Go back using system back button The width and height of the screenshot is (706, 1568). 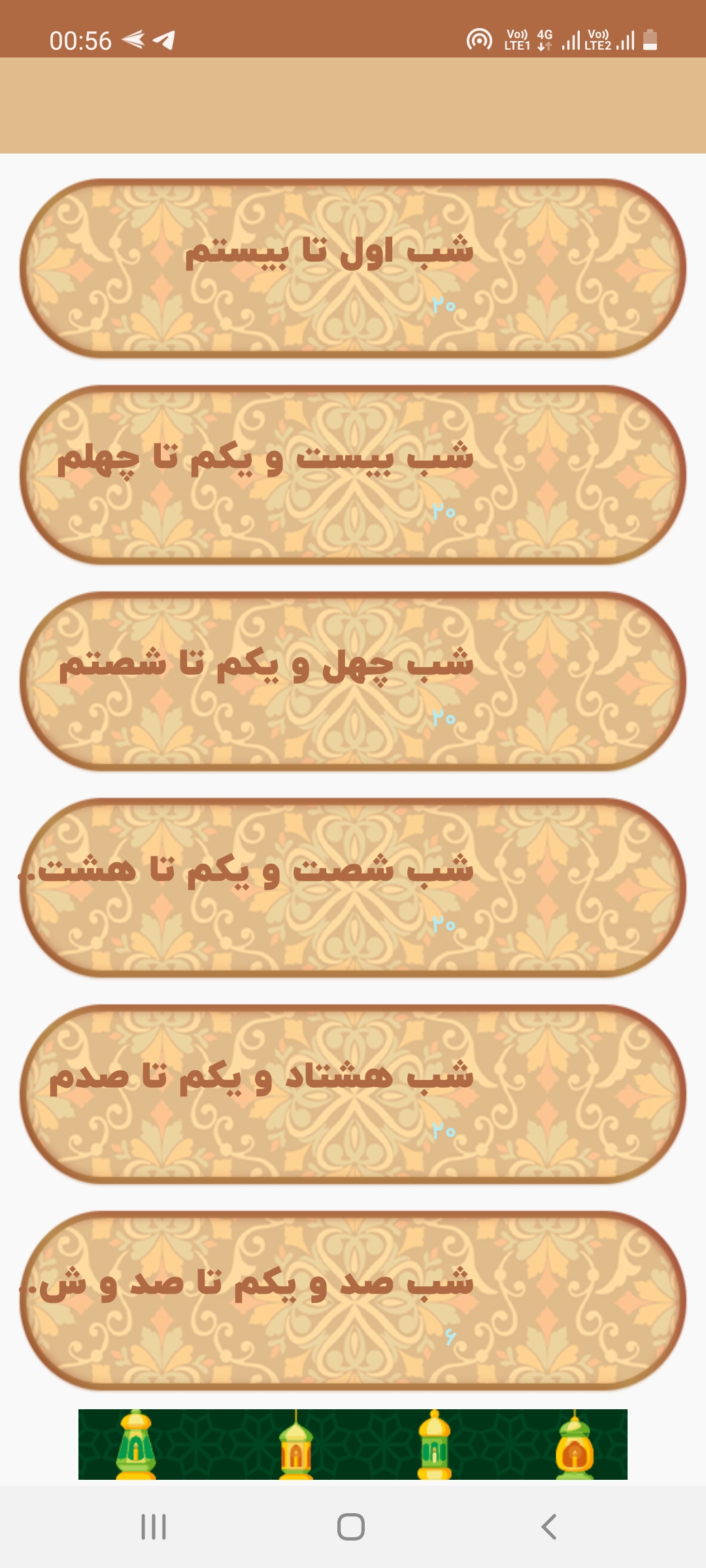(549, 1527)
